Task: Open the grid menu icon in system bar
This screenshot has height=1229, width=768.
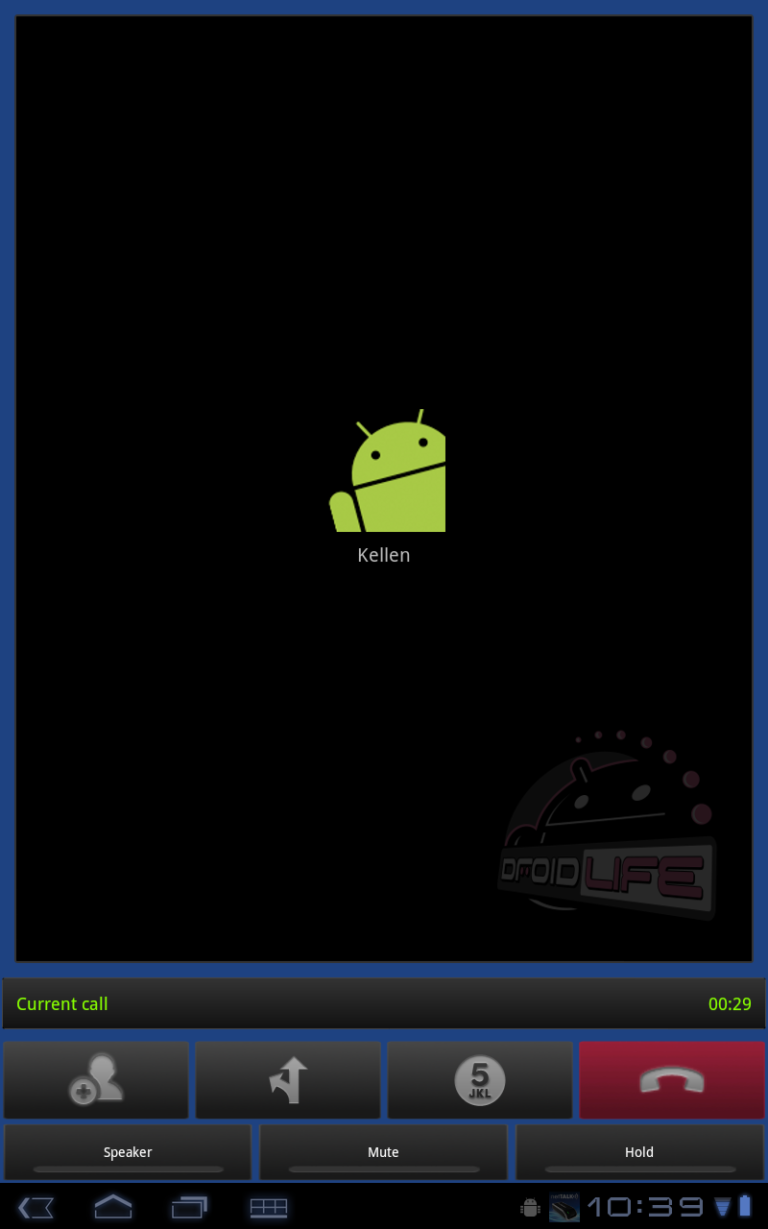Action: pos(268,1207)
